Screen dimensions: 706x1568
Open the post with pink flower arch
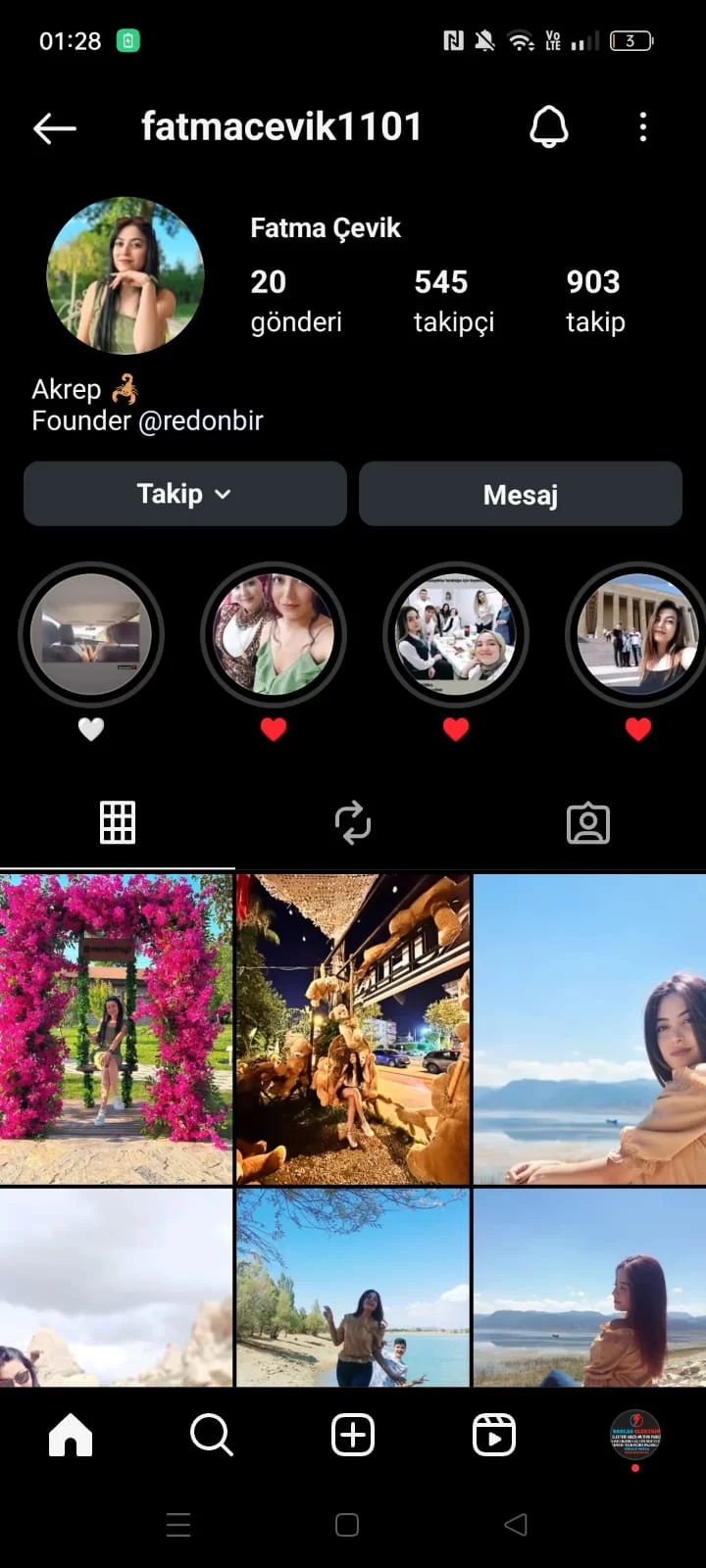coord(116,1029)
